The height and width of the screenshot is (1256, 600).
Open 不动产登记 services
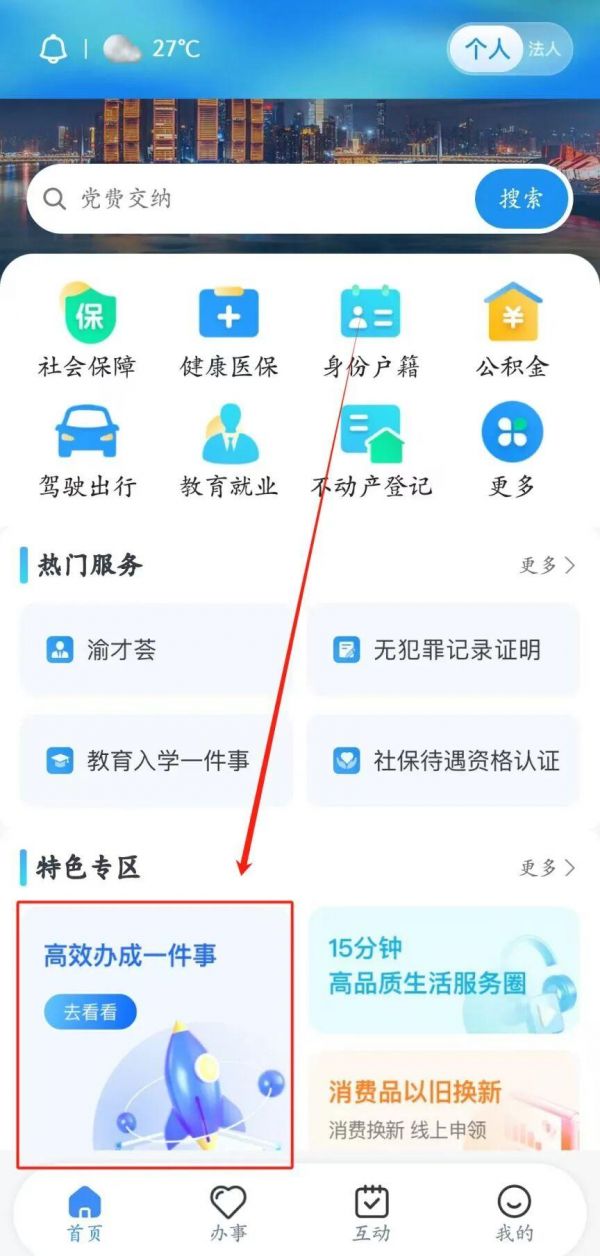tap(370, 452)
